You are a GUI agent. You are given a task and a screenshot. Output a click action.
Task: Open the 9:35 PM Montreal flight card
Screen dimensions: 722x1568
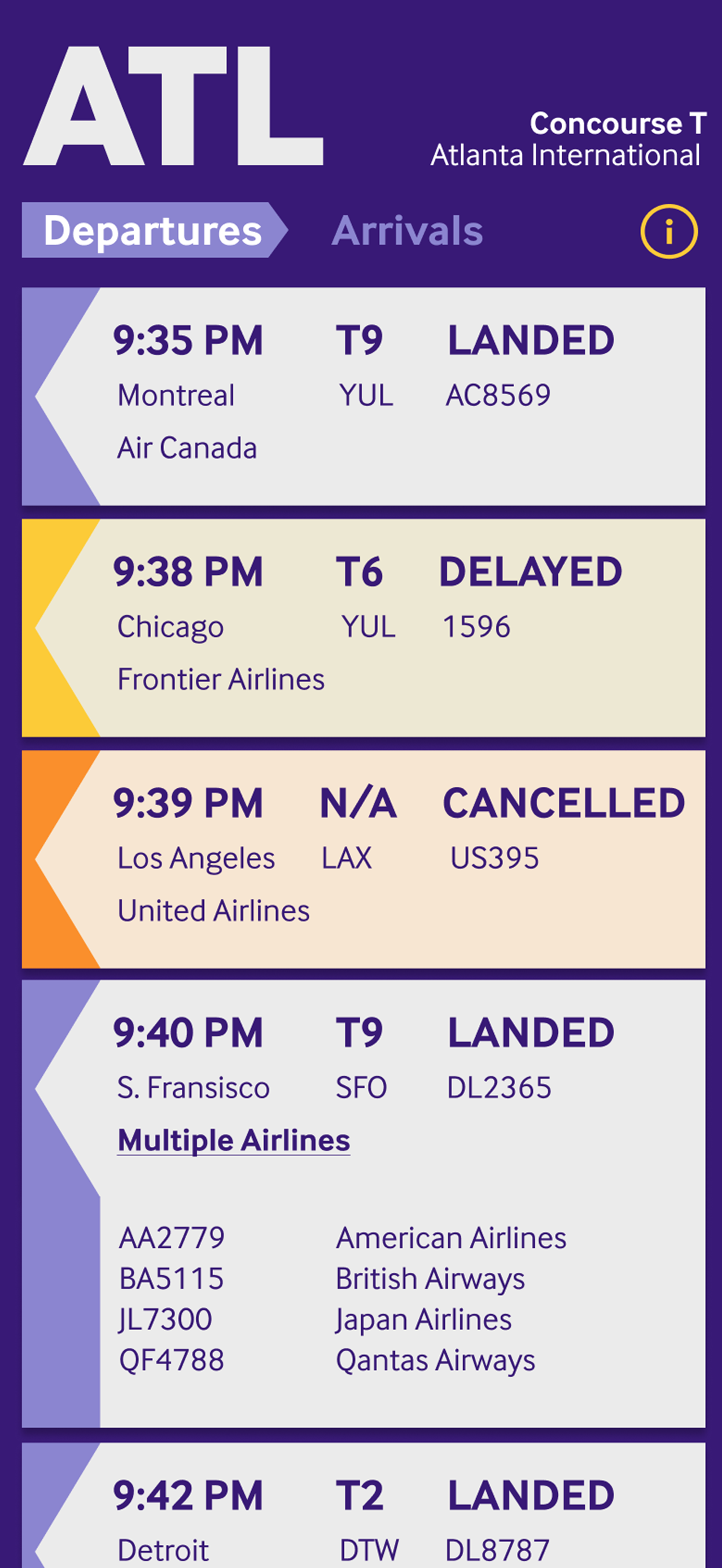click(x=363, y=396)
